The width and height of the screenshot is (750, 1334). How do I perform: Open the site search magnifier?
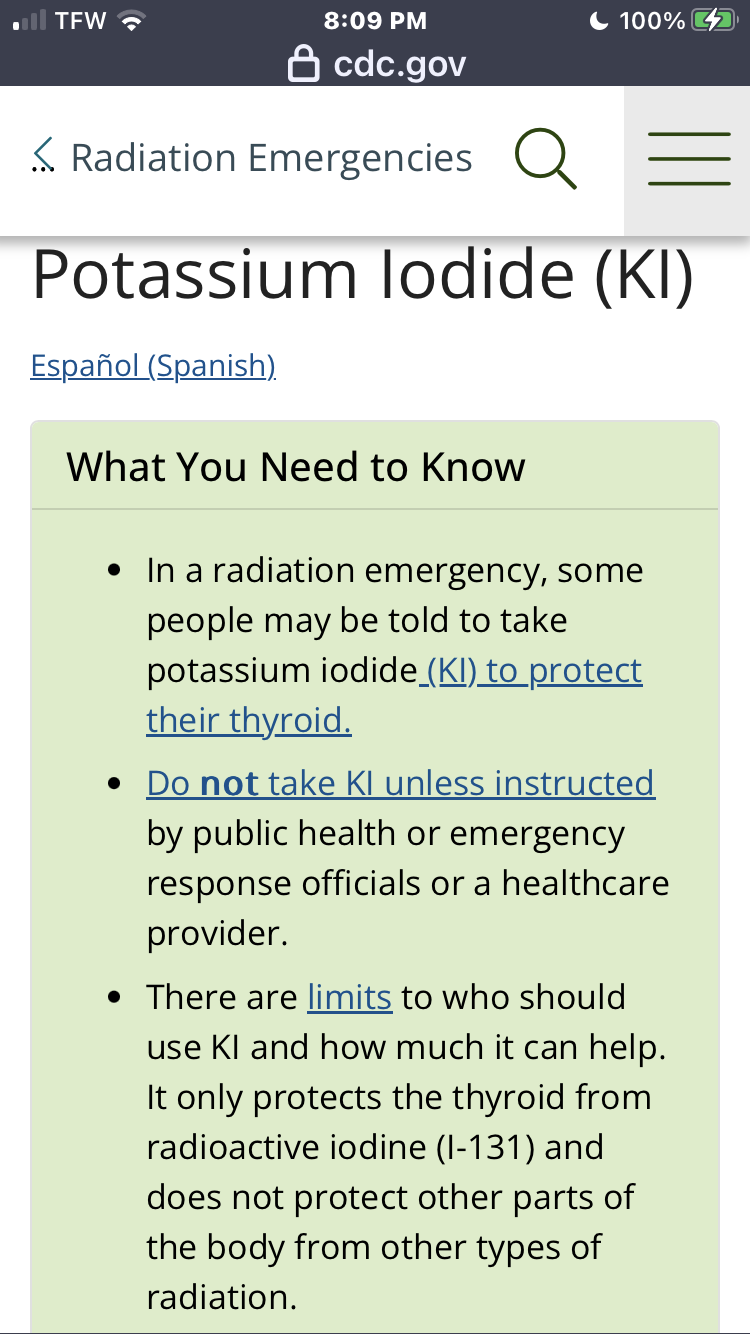click(545, 159)
